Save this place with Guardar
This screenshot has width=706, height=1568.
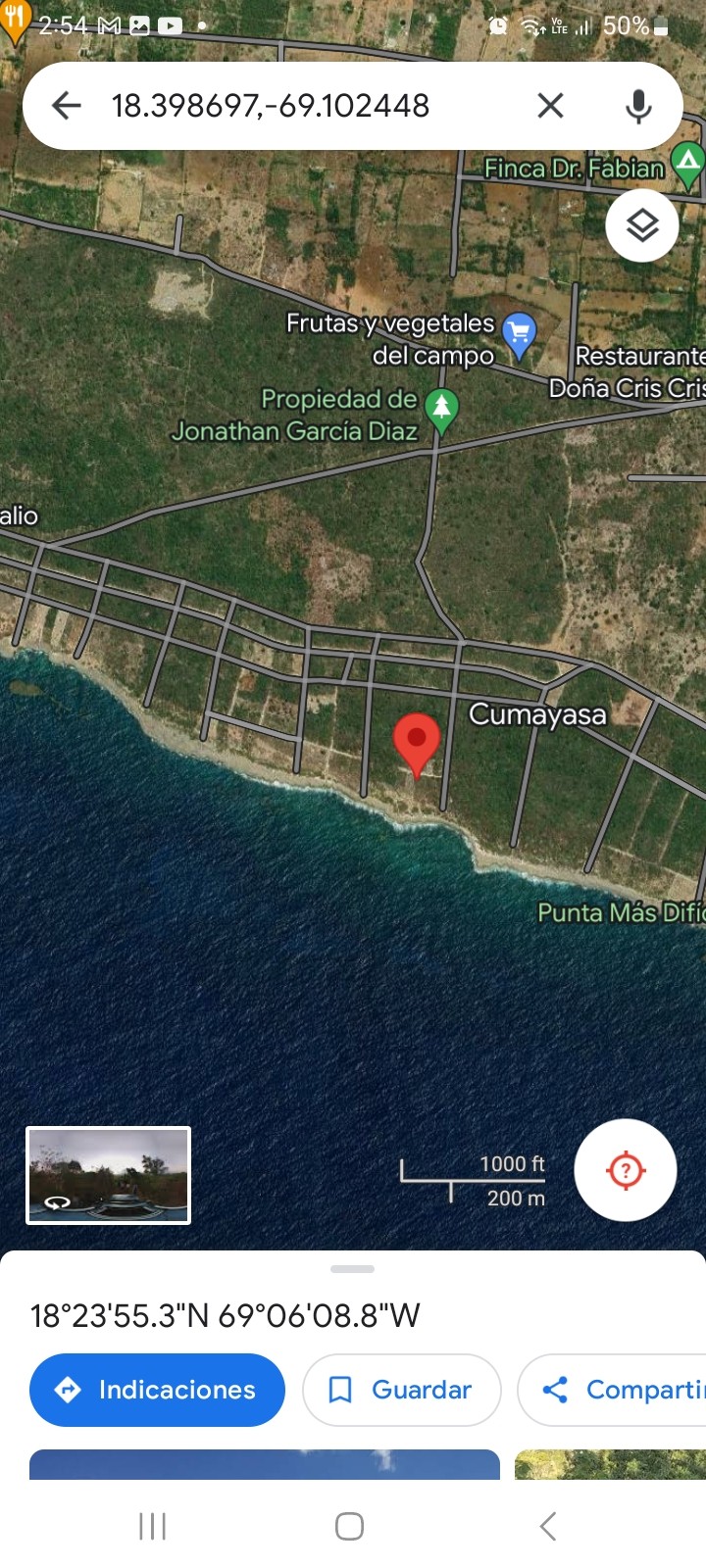click(x=401, y=1390)
